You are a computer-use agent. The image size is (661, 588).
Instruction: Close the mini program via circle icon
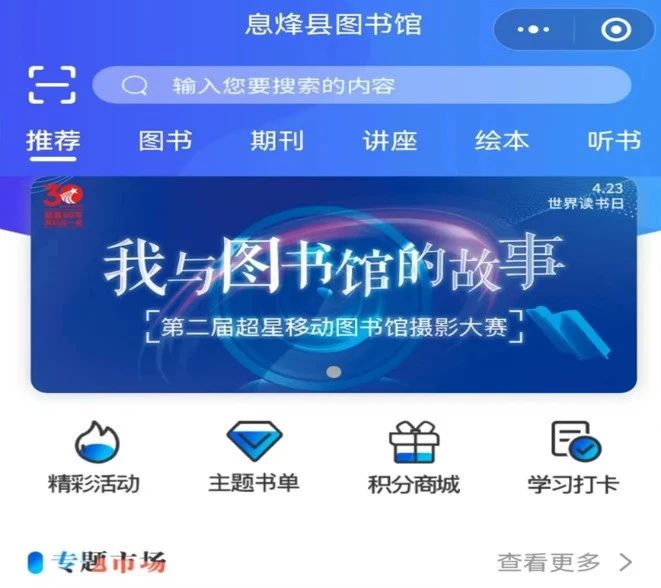tap(617, 30)
